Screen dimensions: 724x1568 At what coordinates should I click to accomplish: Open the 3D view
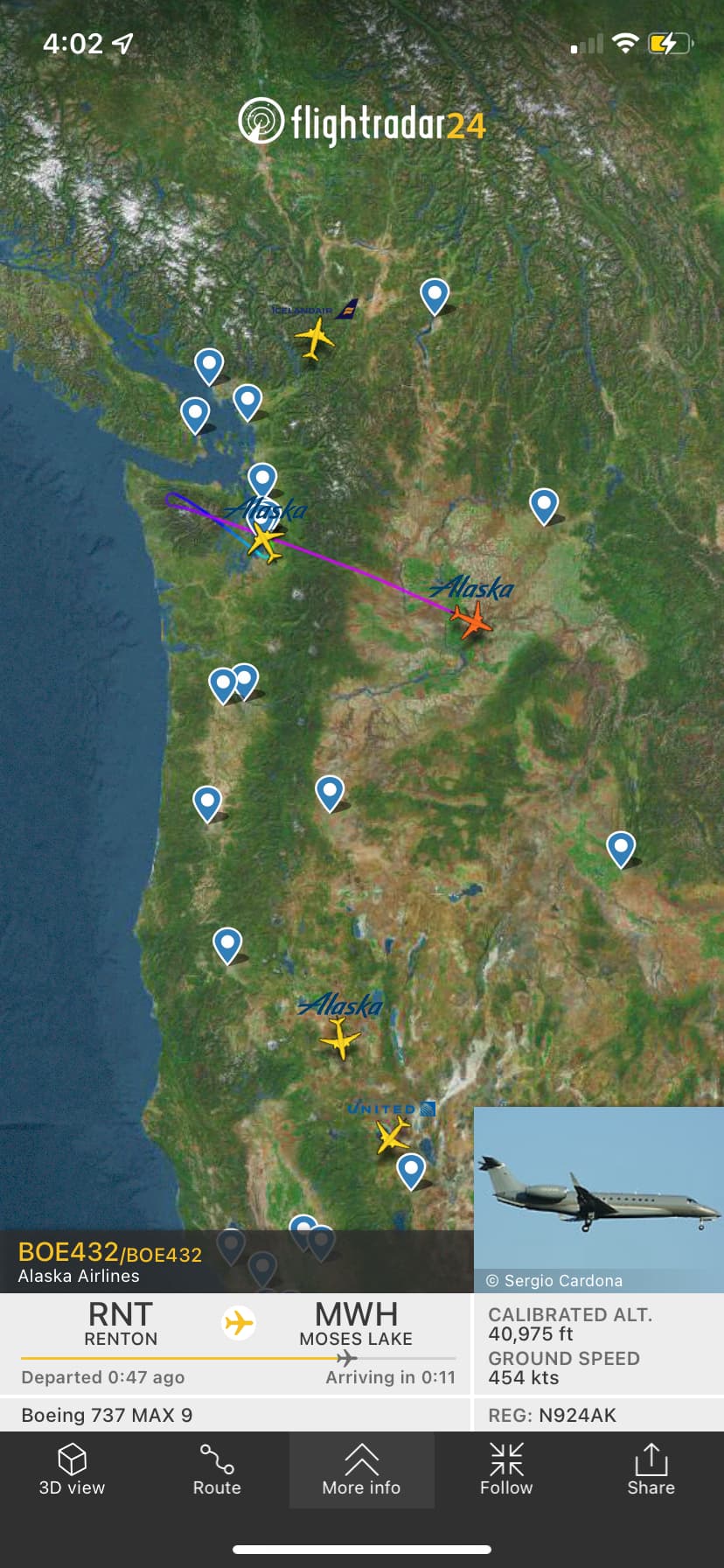(x=72, y=1471)
